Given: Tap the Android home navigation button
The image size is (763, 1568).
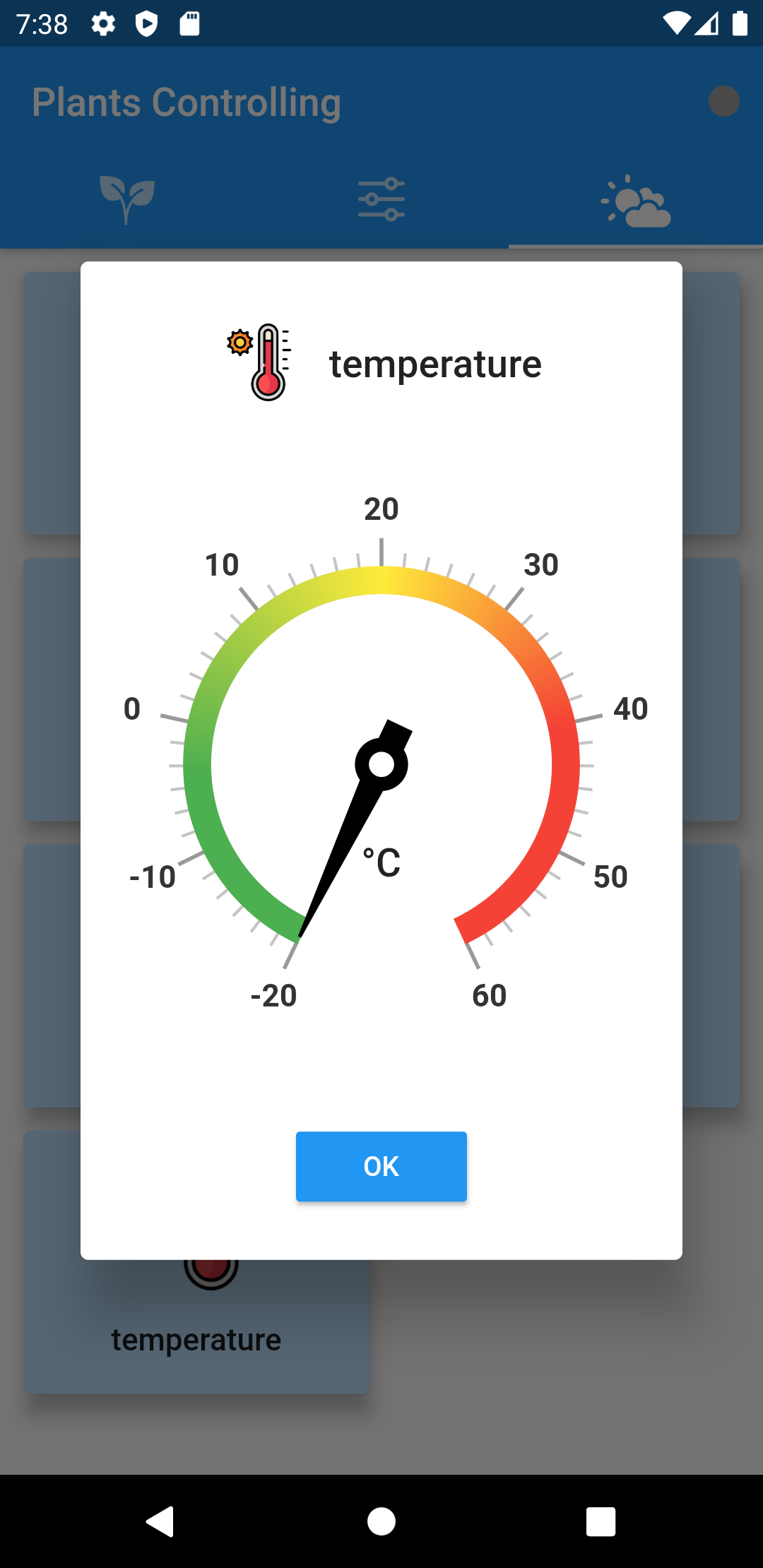Looking at the screenshot, I should point(381,1520).
